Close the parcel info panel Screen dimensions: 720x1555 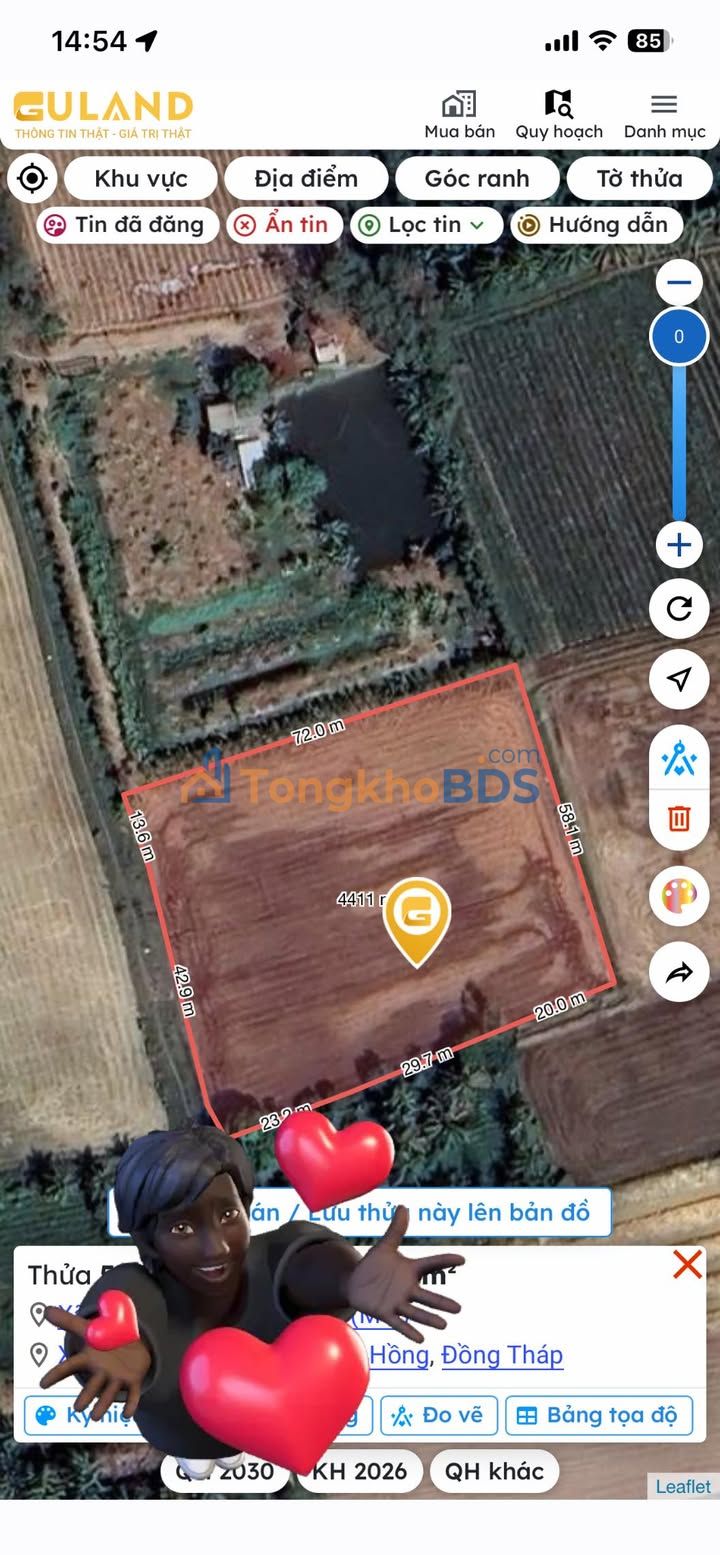tap(687, 1264)
